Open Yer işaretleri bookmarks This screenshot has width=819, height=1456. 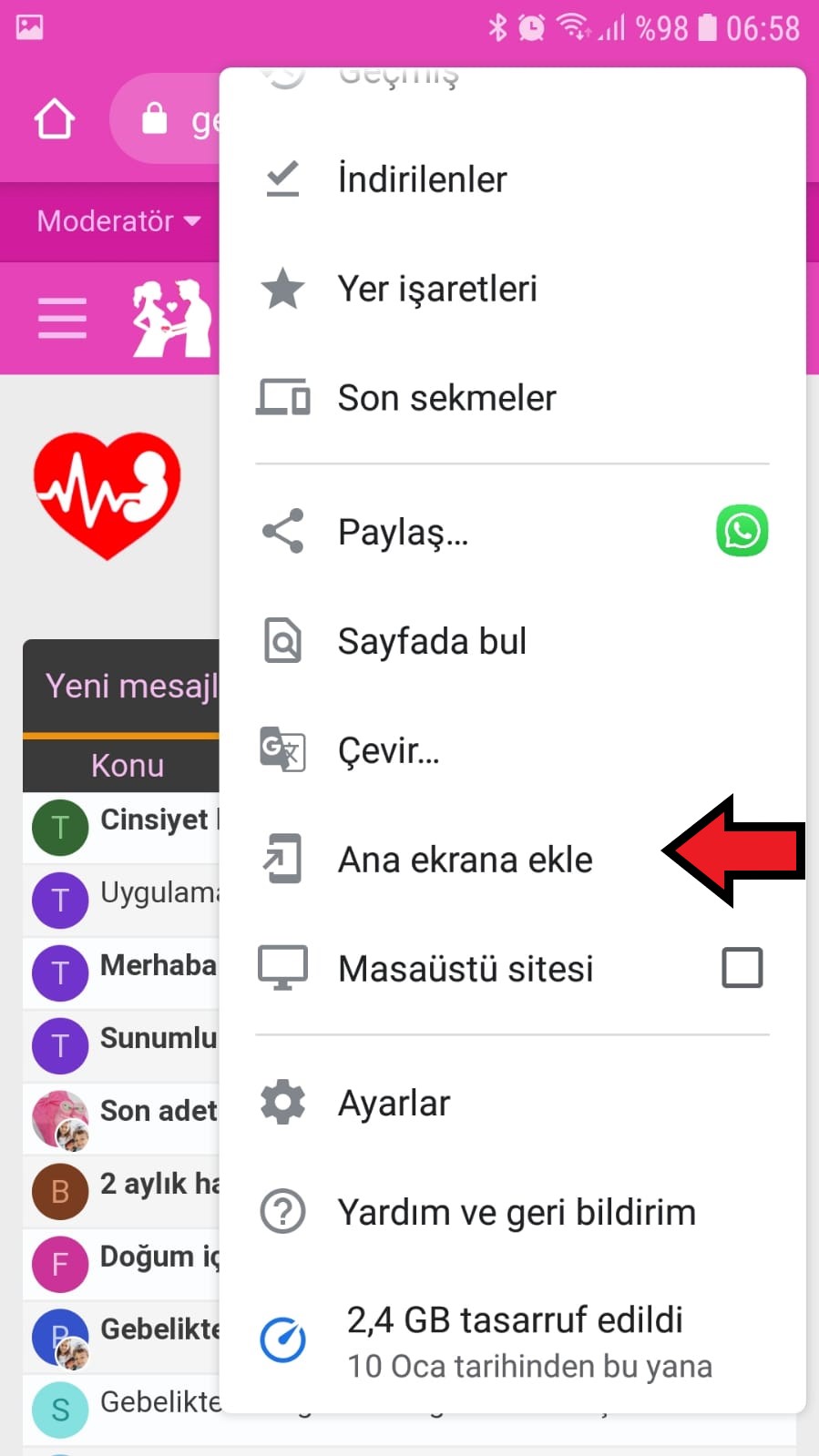(x=437, y=289)
